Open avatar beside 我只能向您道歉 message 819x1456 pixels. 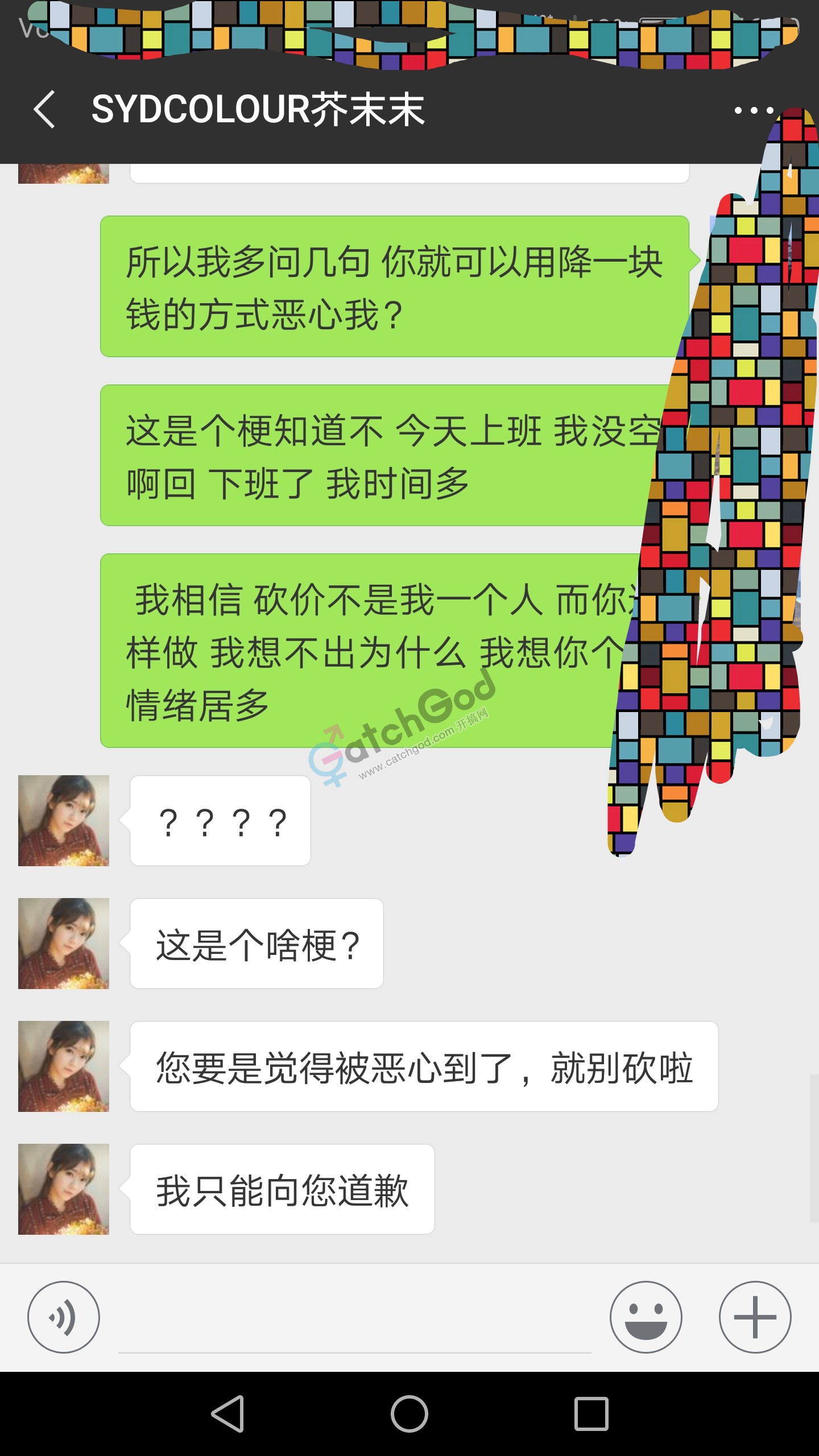[64, 1189]
